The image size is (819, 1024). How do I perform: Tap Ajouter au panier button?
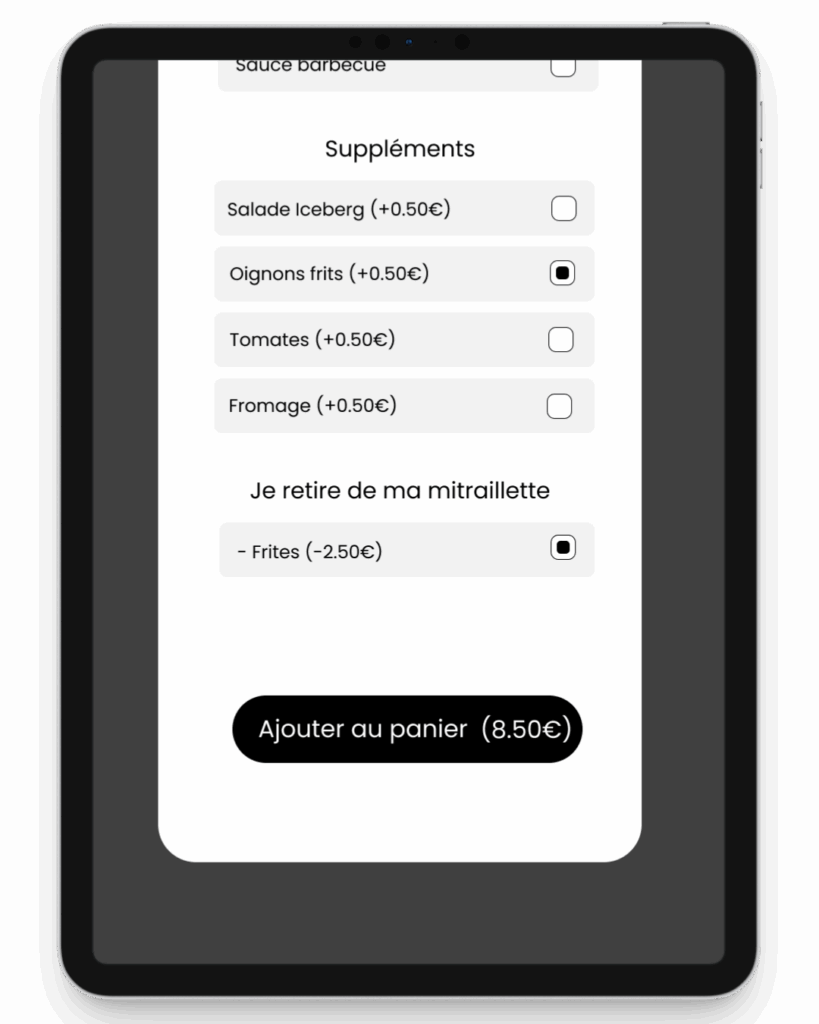407,729
